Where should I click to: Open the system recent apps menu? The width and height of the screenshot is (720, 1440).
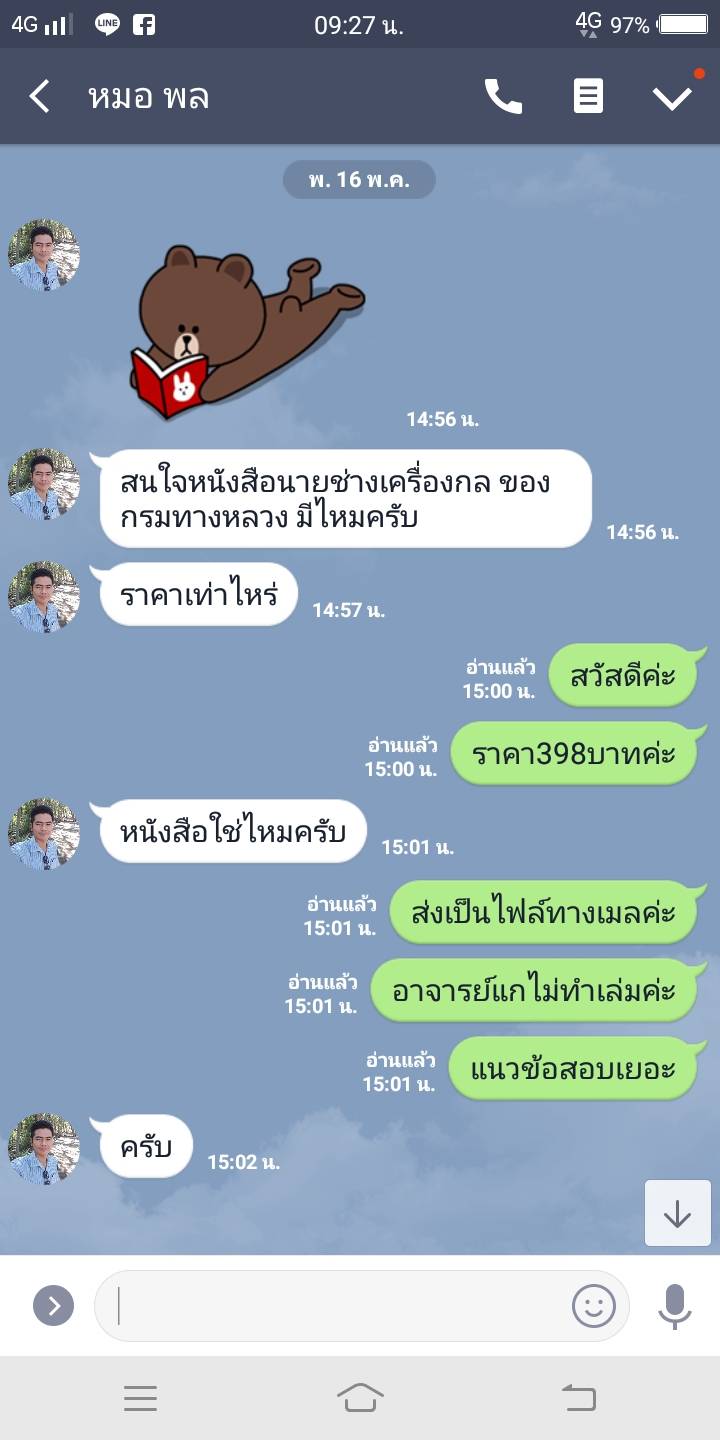coord(140,1398)
